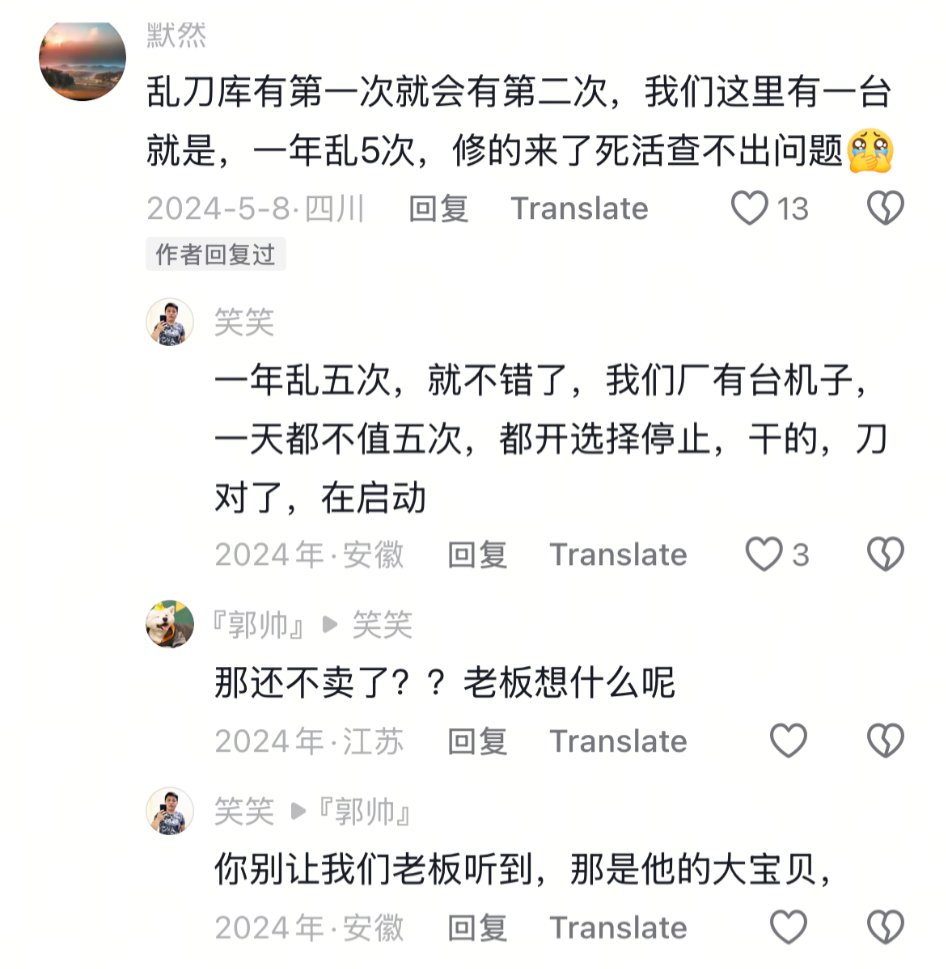
Task: Like 笑笑's reply about 大宝贝
Action: pos(788,927)
